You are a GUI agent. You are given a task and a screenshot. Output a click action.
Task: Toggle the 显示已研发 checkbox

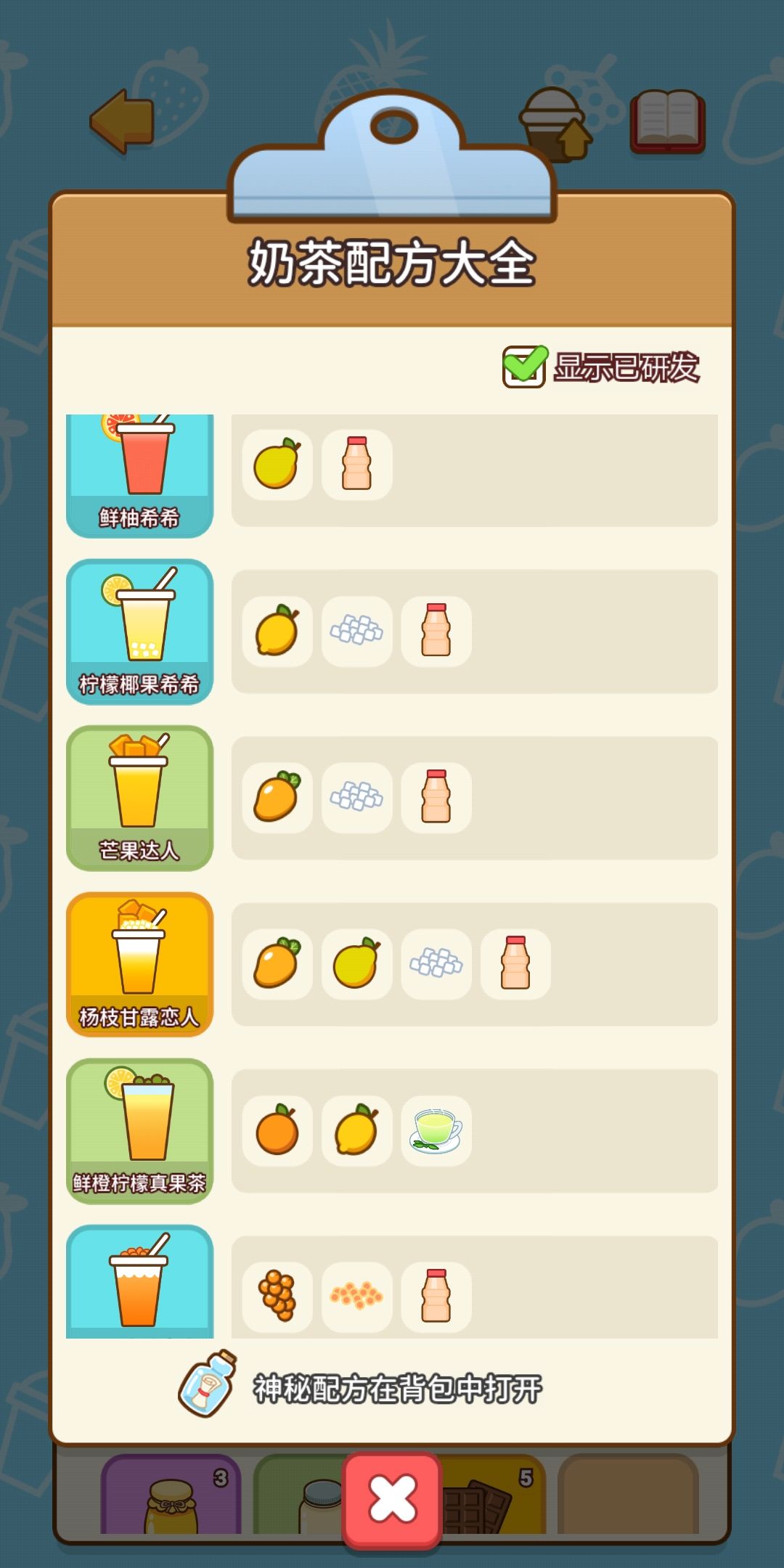(523, 367)
